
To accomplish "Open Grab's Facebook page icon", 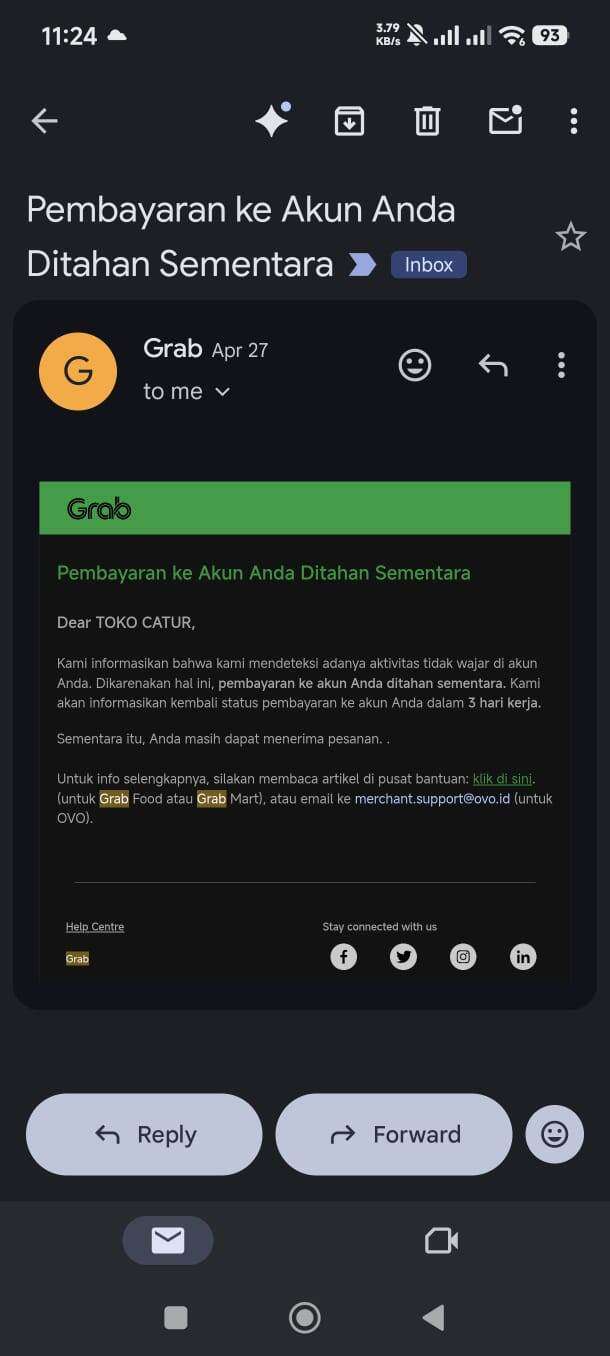I will [344, 957].
